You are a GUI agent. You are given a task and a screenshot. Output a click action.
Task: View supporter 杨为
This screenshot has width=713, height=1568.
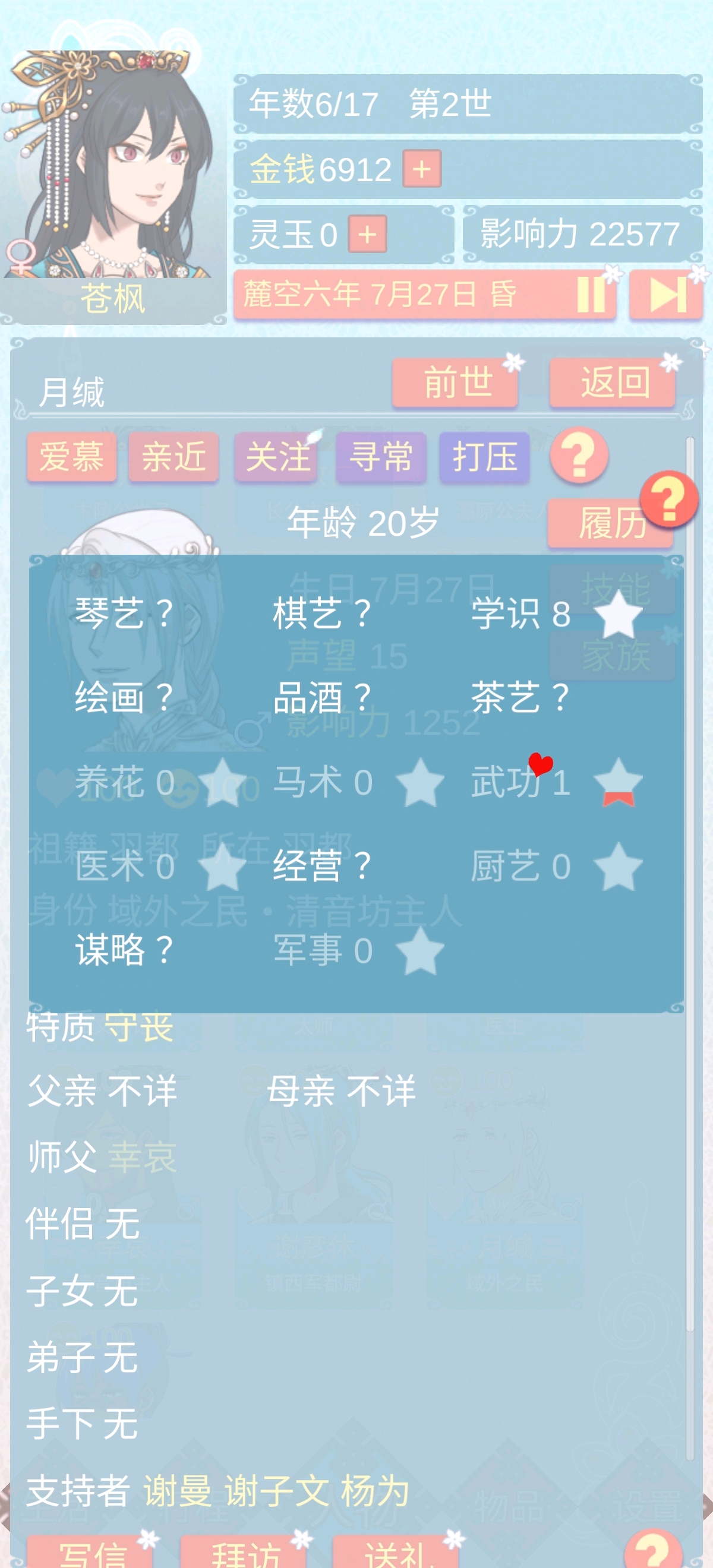374,1491
